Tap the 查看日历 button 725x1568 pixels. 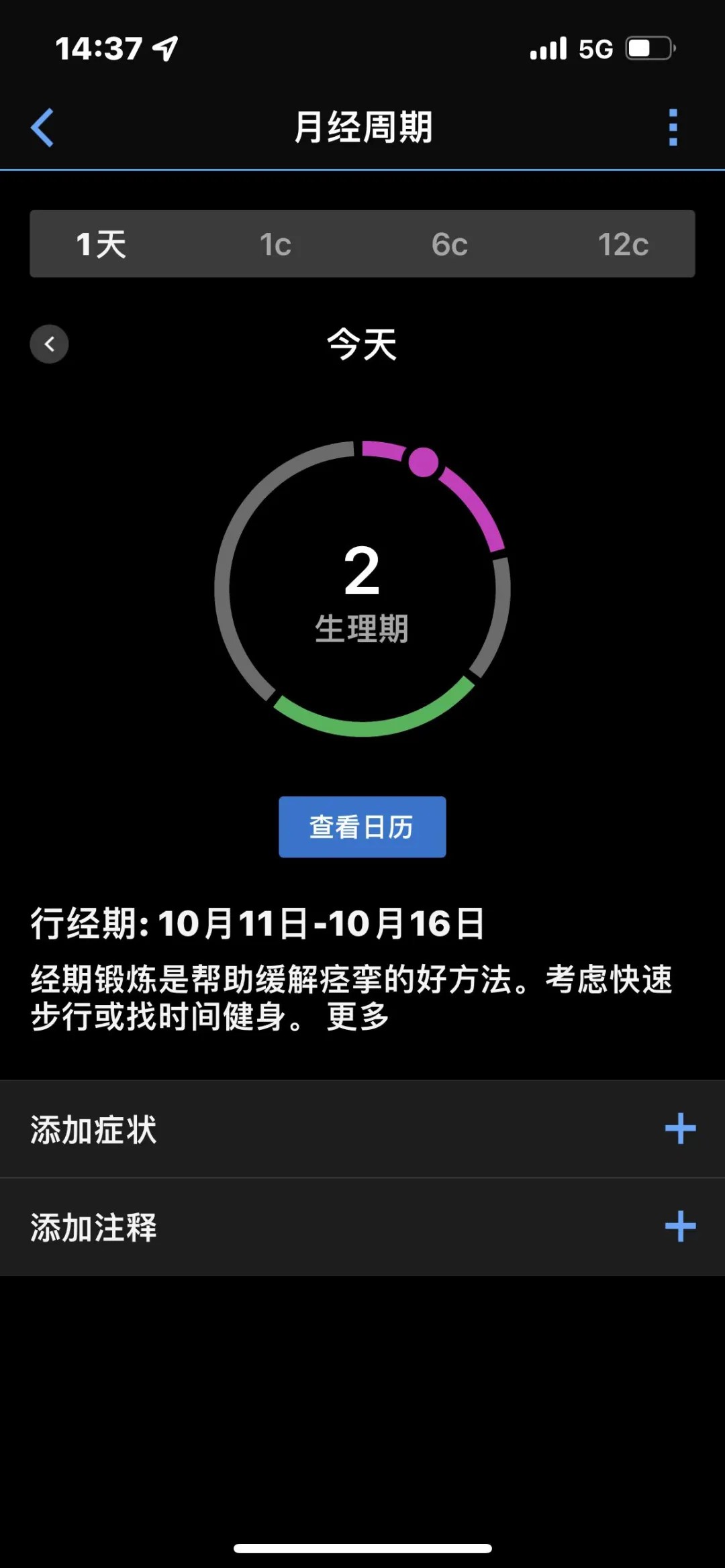click(x=362, y=827)
